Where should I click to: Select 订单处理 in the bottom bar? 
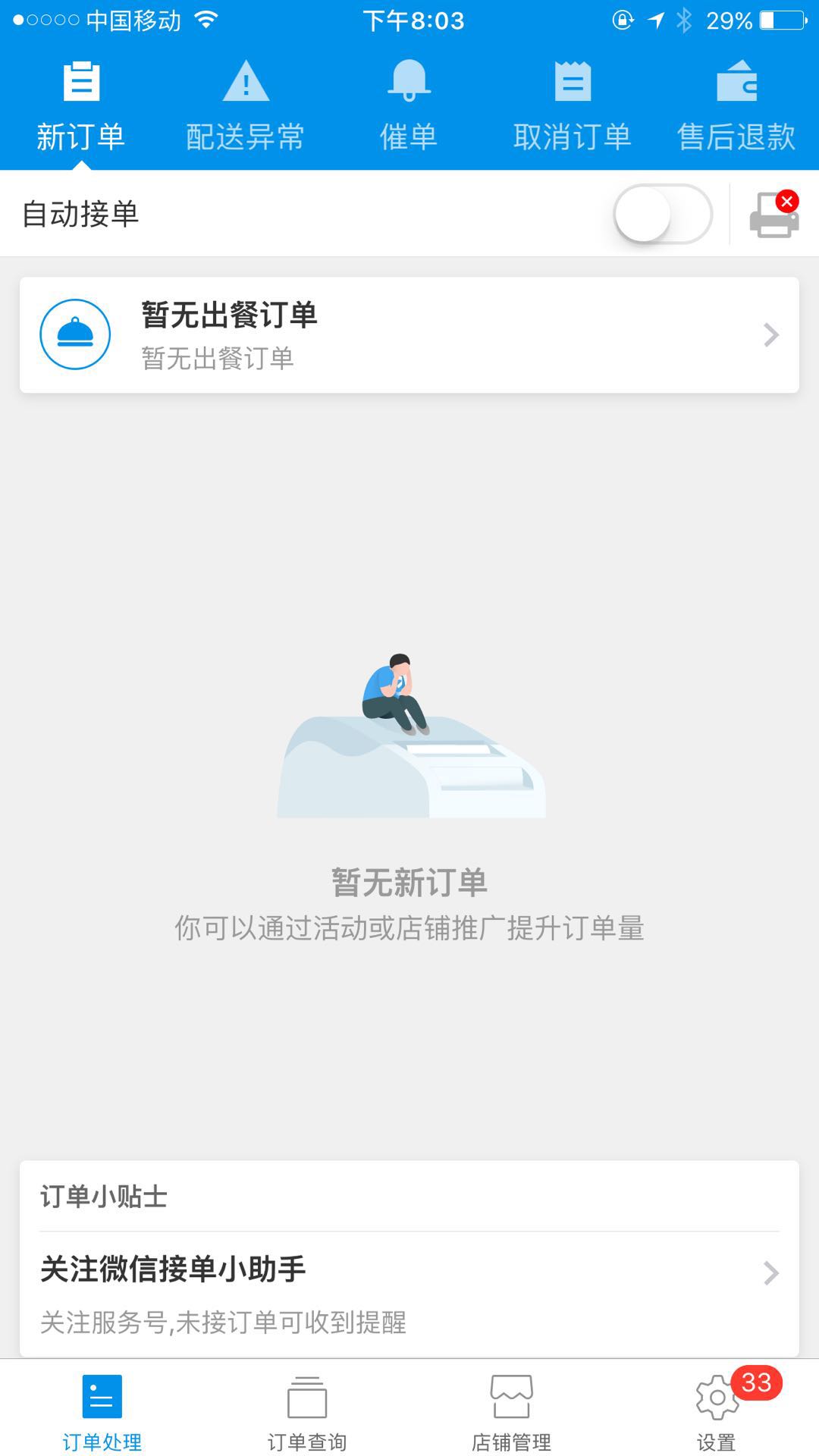point(102,1411)
